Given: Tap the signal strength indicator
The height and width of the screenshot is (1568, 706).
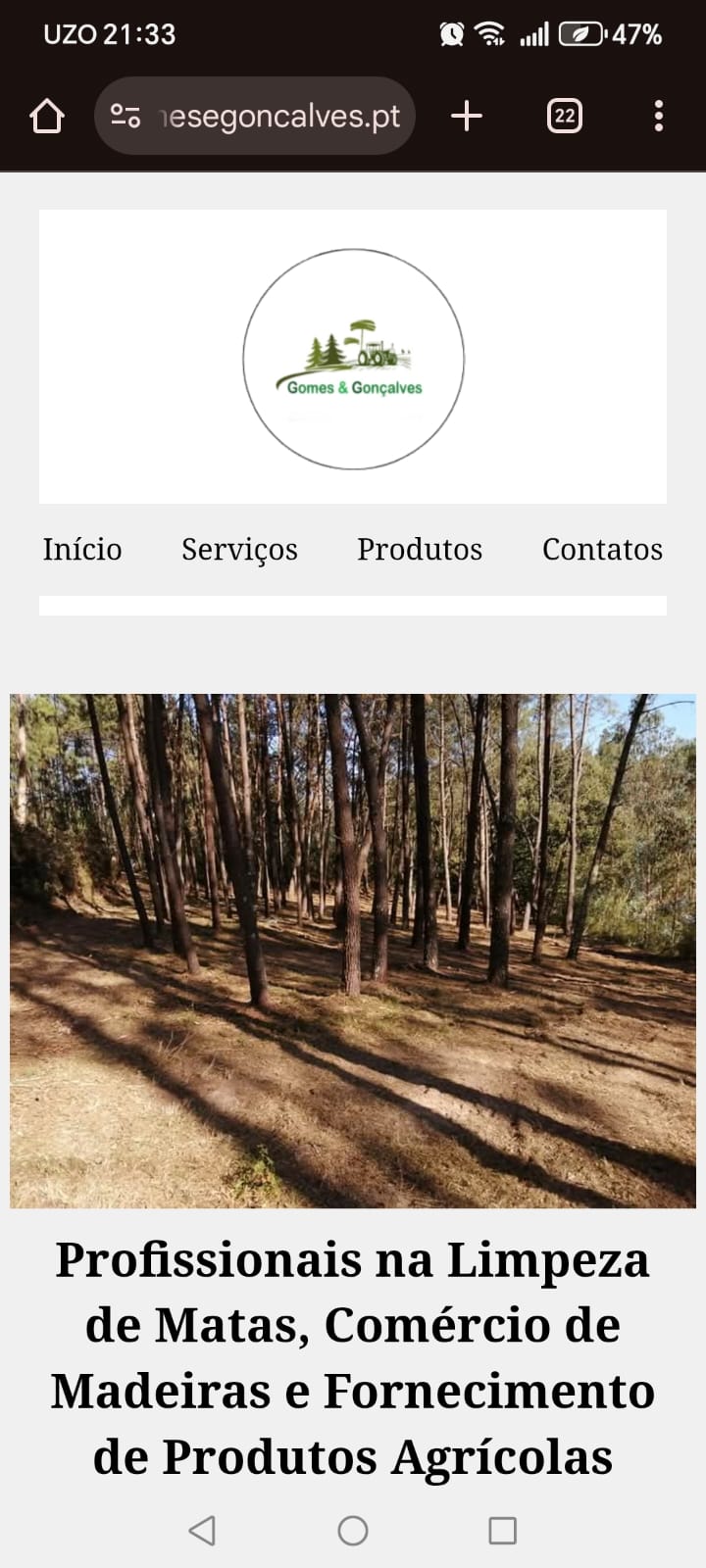Looking at the screenshot, I should (532, 32).
